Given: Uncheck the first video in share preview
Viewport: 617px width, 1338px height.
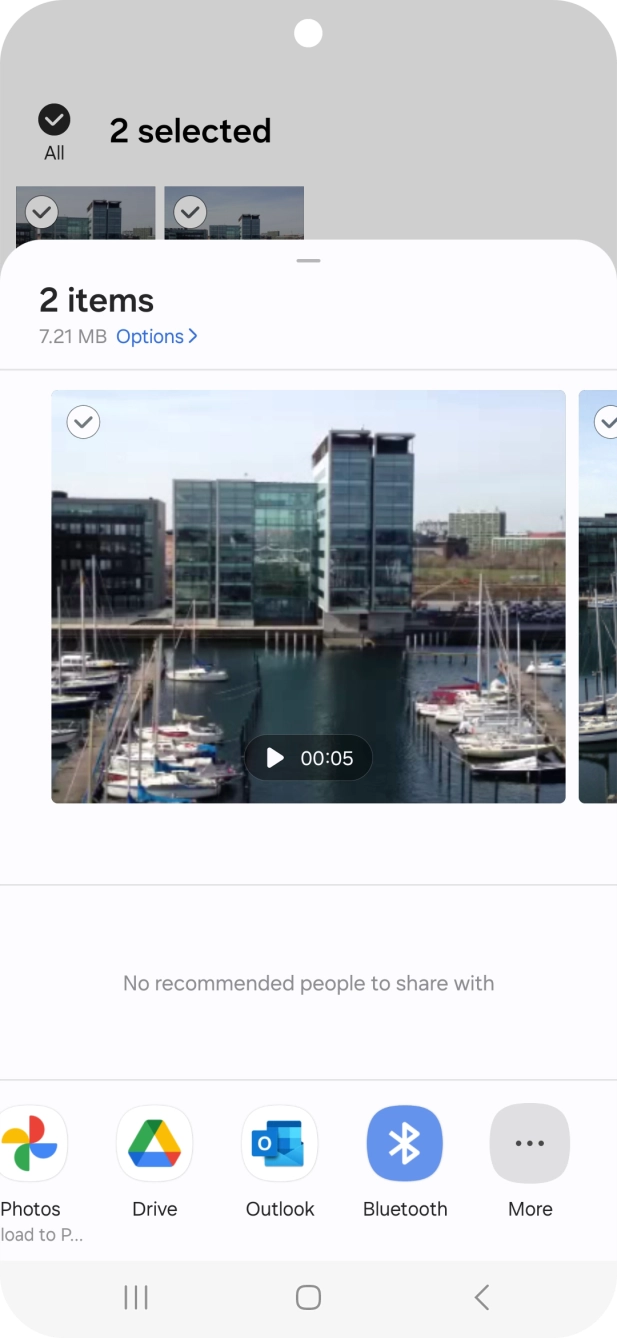Looking at the screenshot, I should [84, 423].
